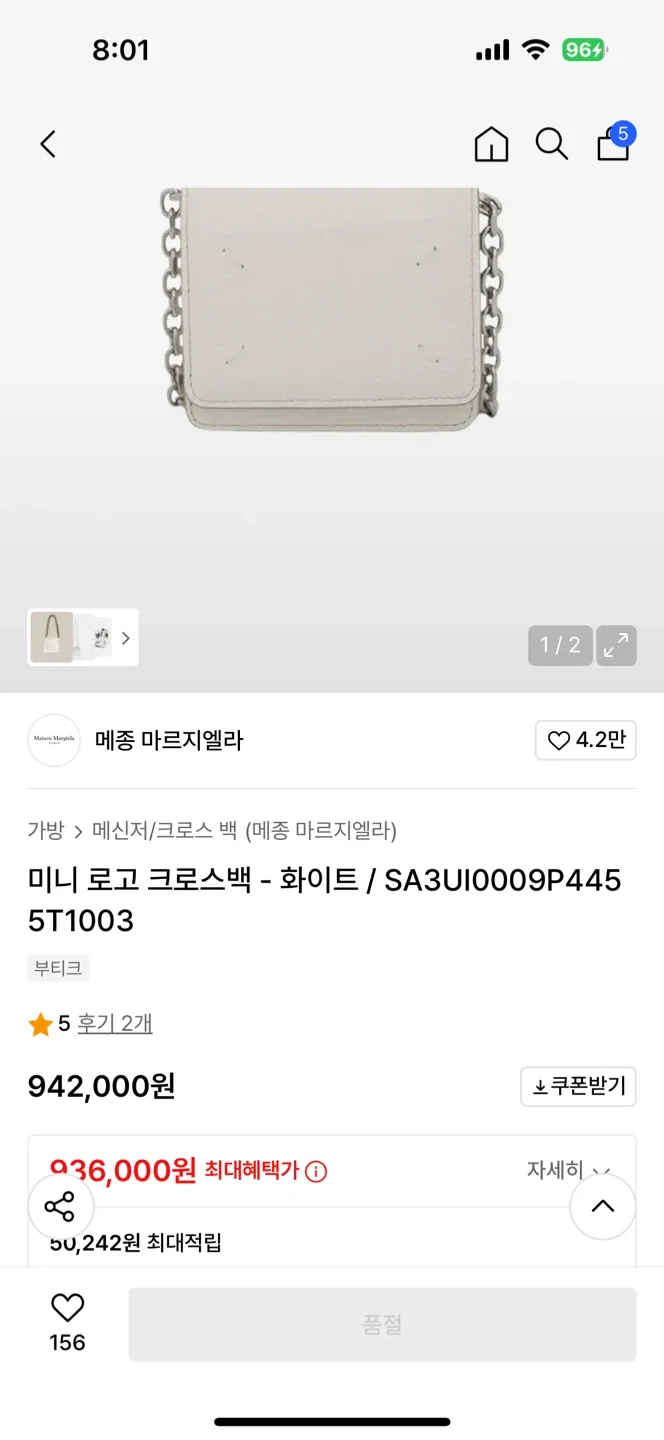Jump to top with the up arrow
The height and width of the screenshot is (1440, 664).
click(x=602, y=1207)
